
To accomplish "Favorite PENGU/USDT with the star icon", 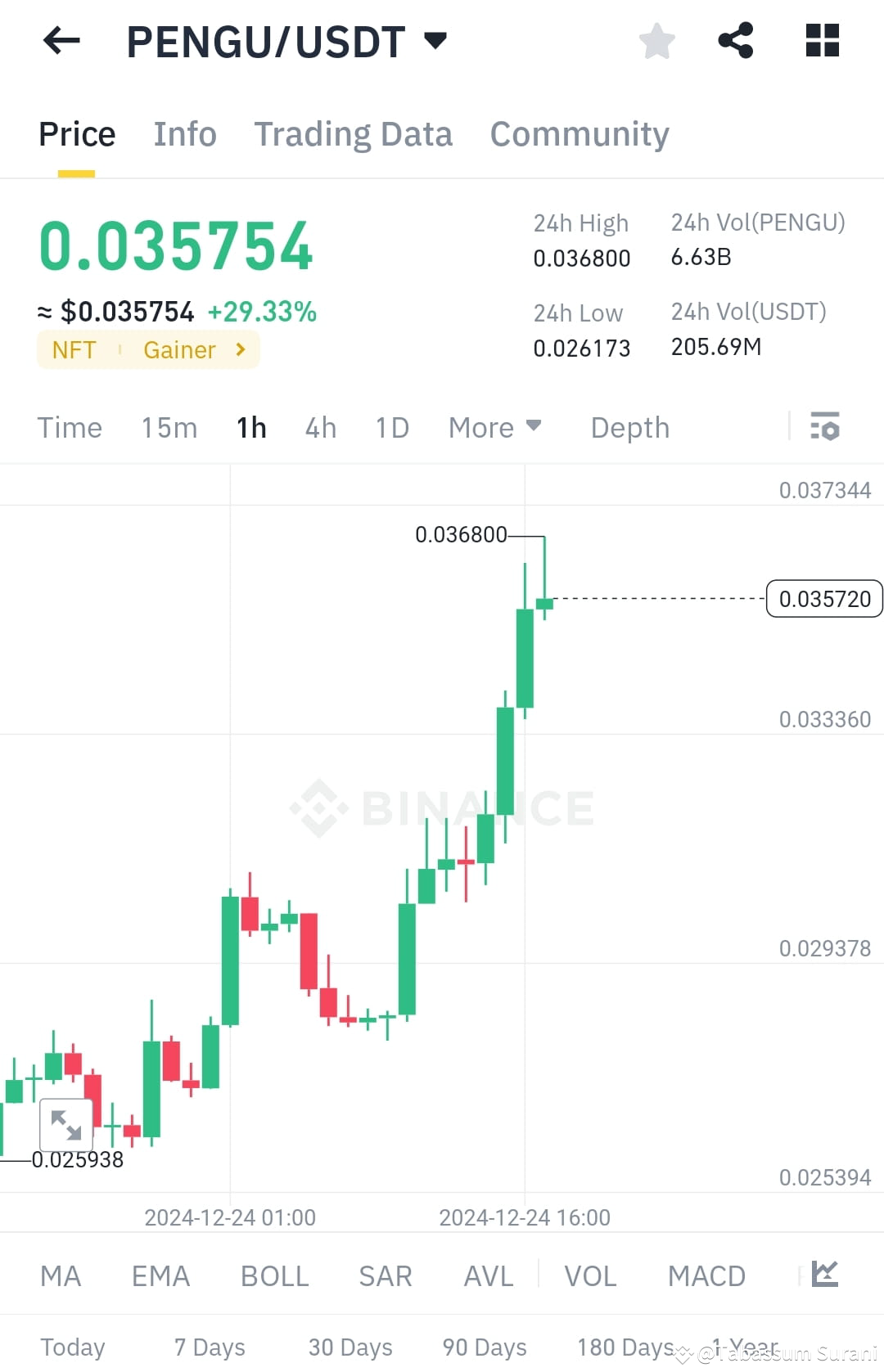I will coord(656,40).
